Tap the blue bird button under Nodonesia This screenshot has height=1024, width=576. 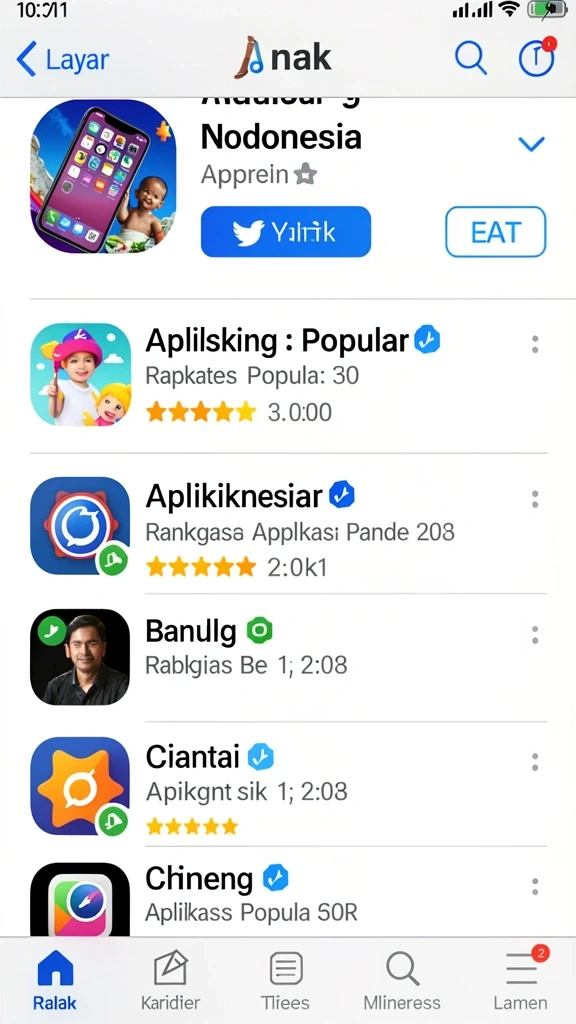(285, 232)
